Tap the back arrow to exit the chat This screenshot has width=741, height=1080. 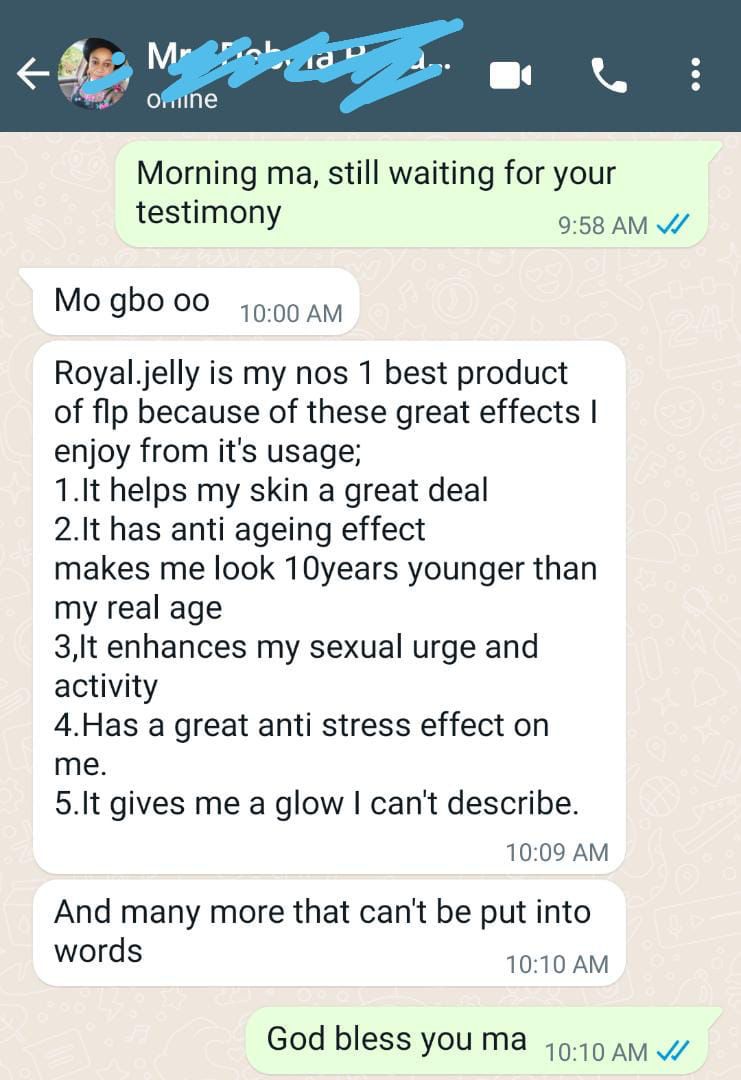point(30,73)
